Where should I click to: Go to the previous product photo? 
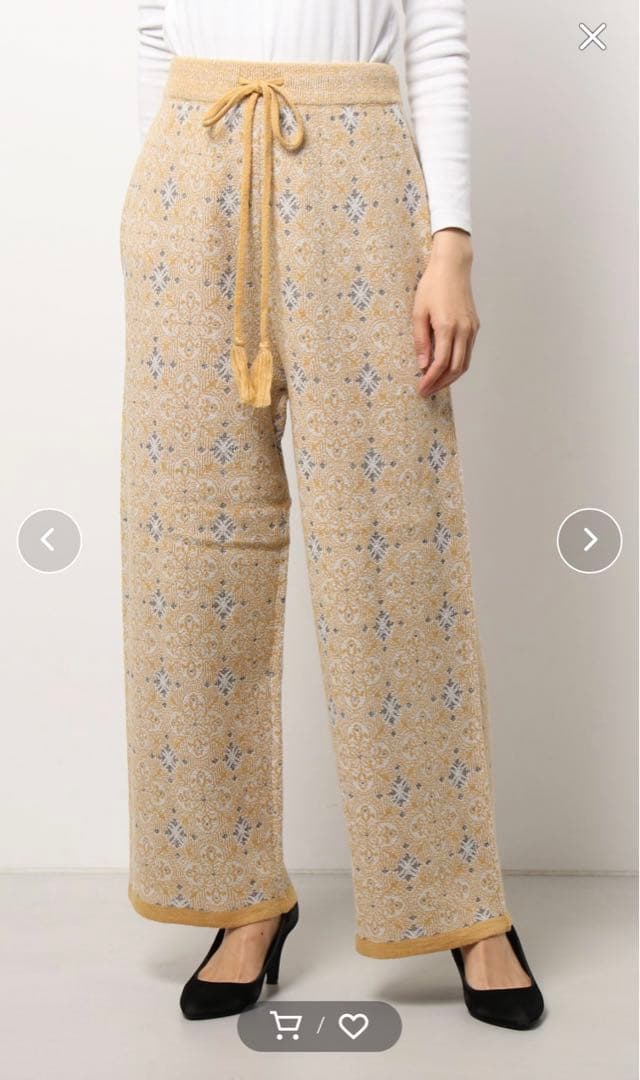click(x=49, y=541)
